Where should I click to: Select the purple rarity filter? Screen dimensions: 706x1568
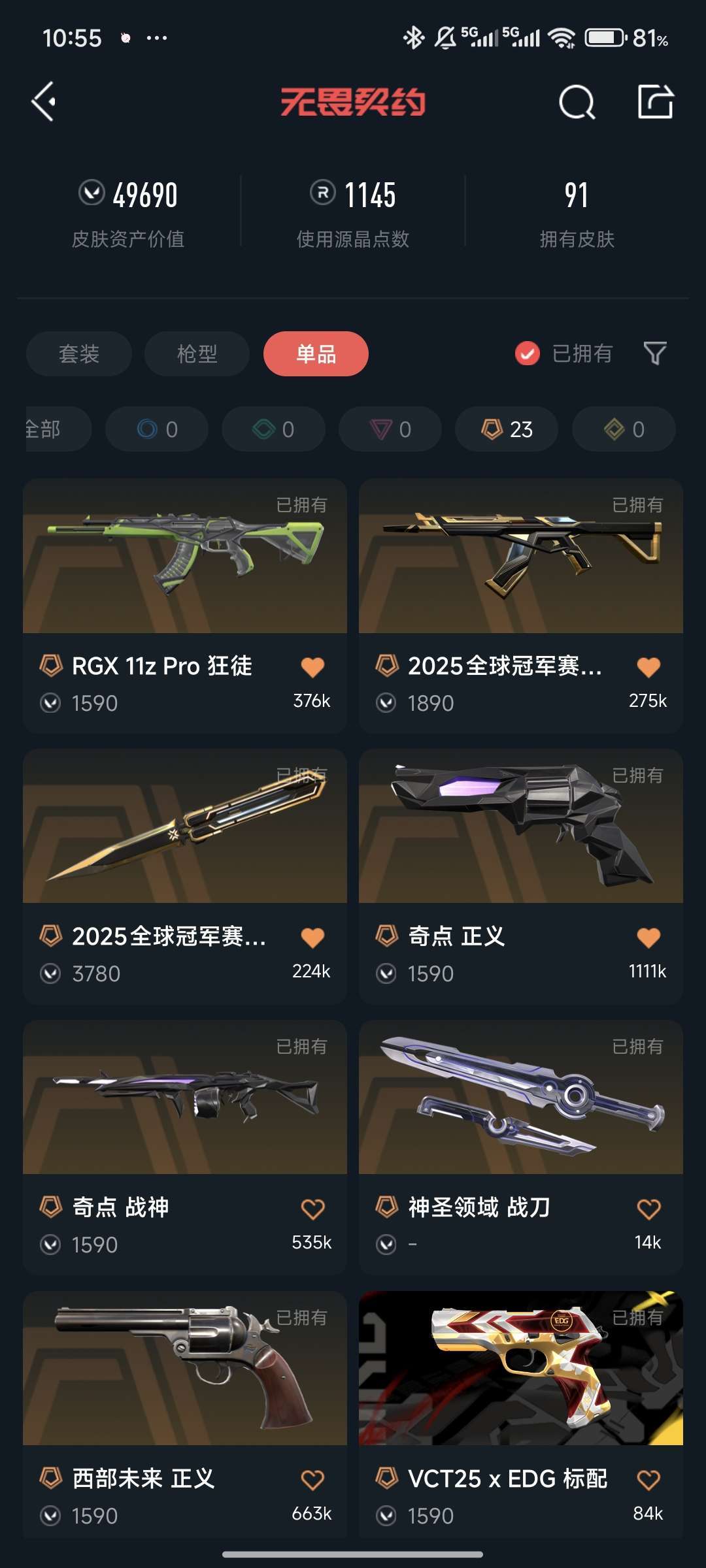pyautogui.click(x=390, y=429)
